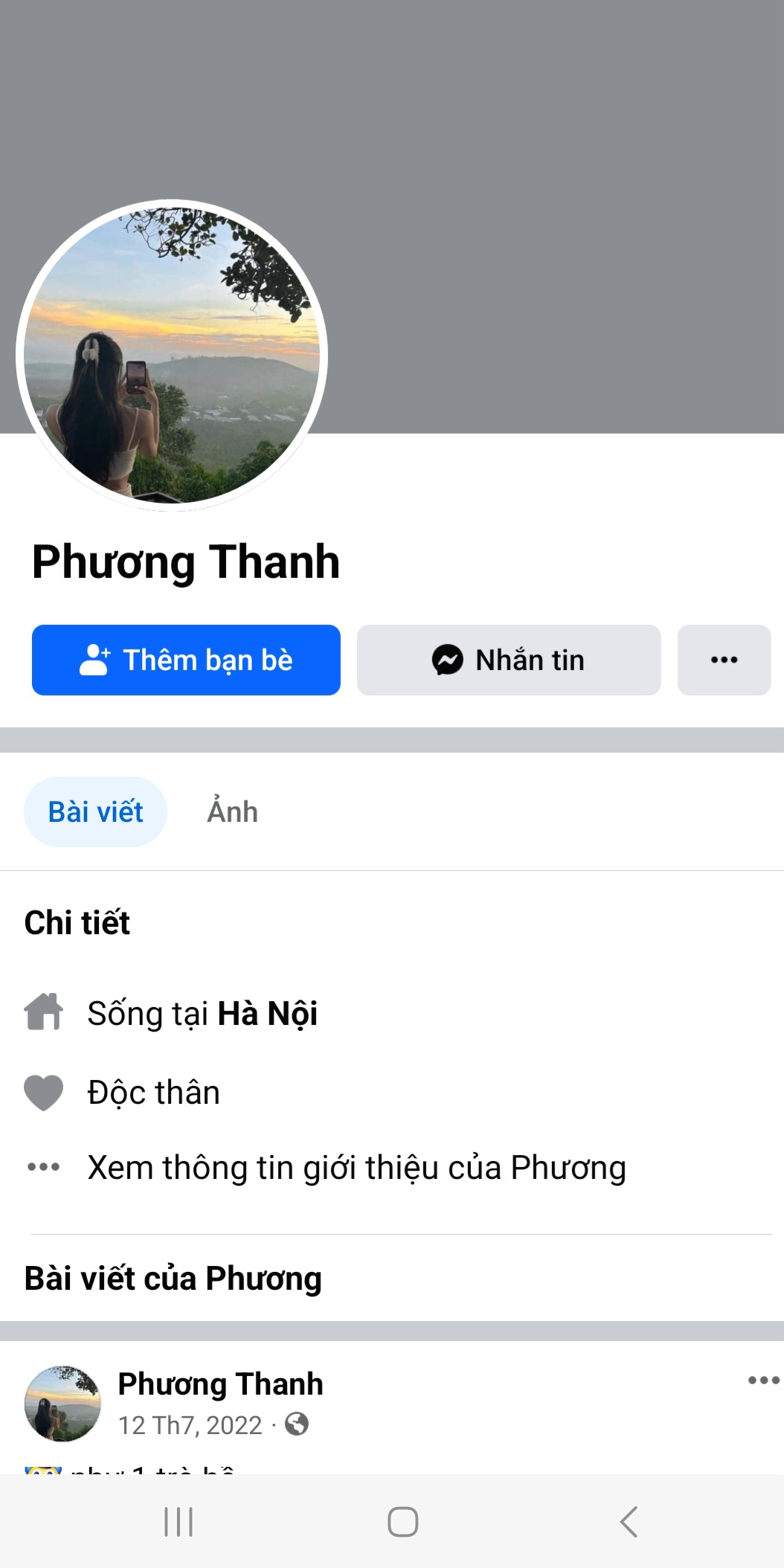
Task: Switch to the Ảnh tab
Action: click(x=232, y=812)
